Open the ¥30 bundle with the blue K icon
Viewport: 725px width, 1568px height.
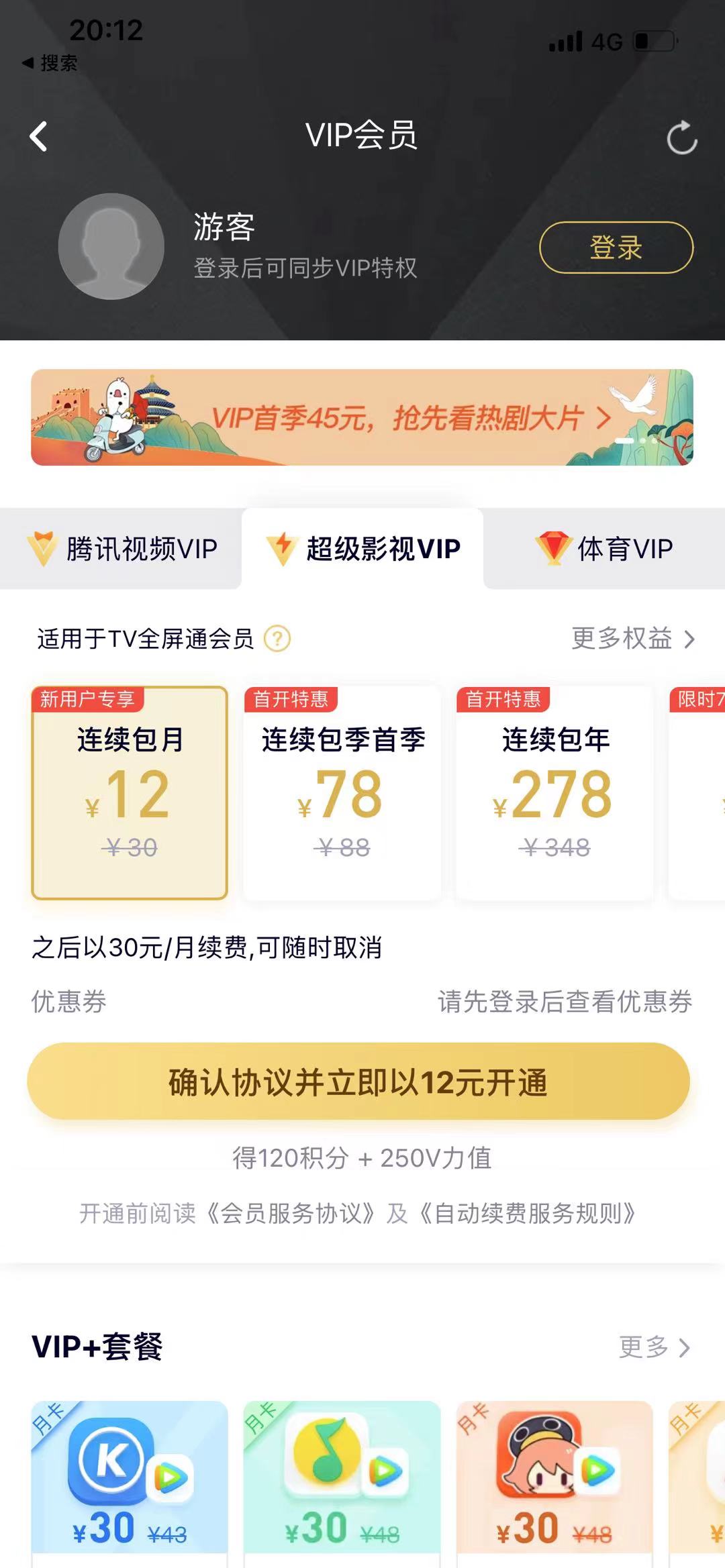tap(130, 1476)
